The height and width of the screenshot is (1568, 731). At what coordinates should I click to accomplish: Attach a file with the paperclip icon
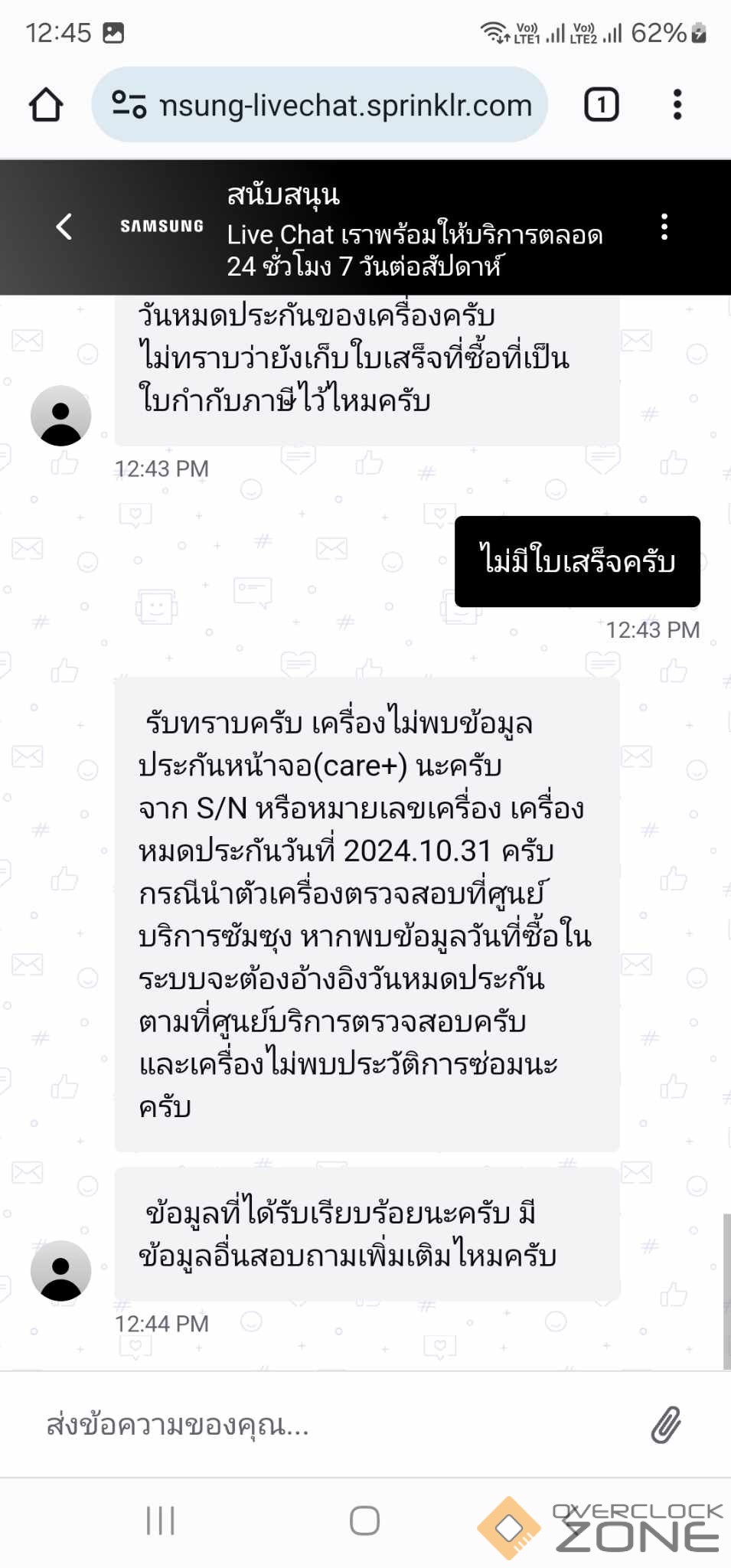pos(666,1425)
